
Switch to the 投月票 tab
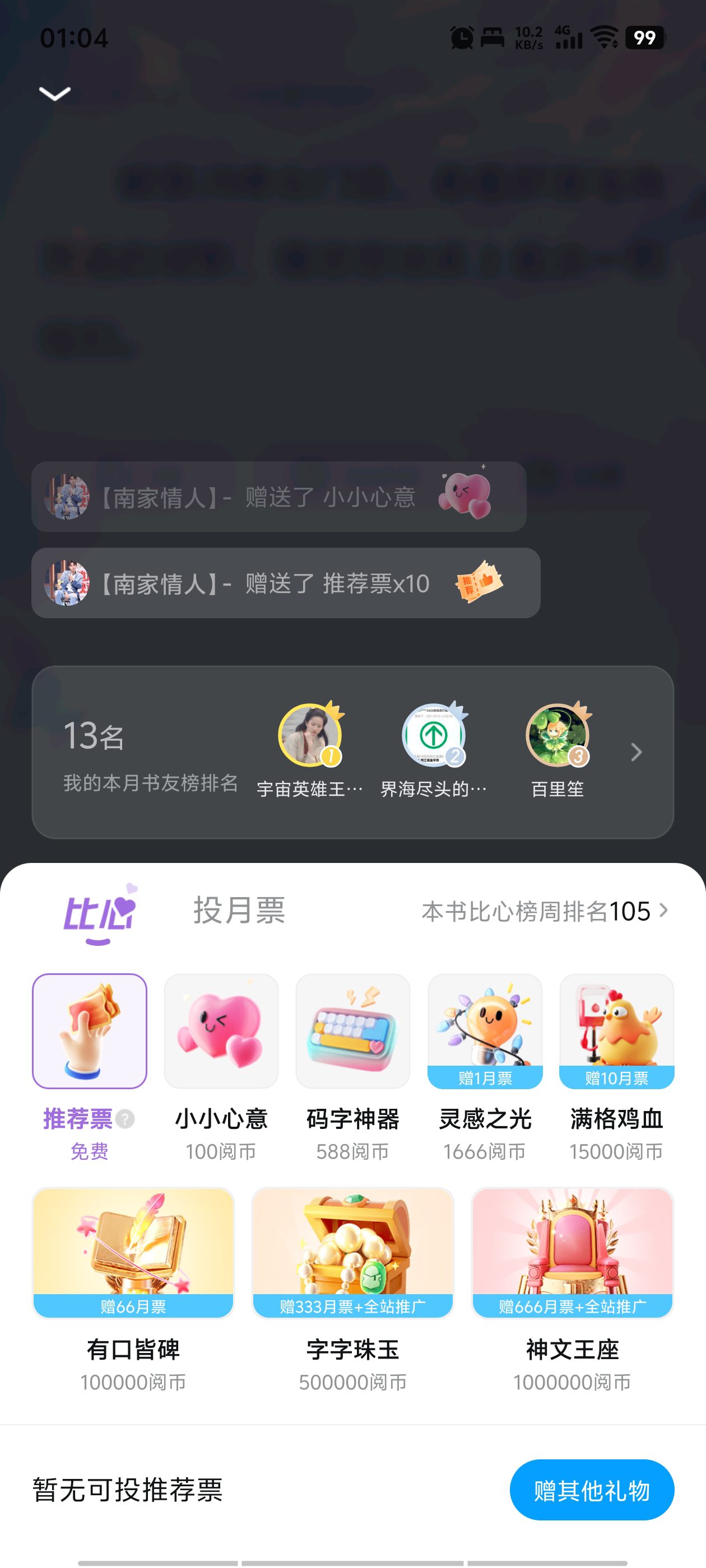coord(239,911)
